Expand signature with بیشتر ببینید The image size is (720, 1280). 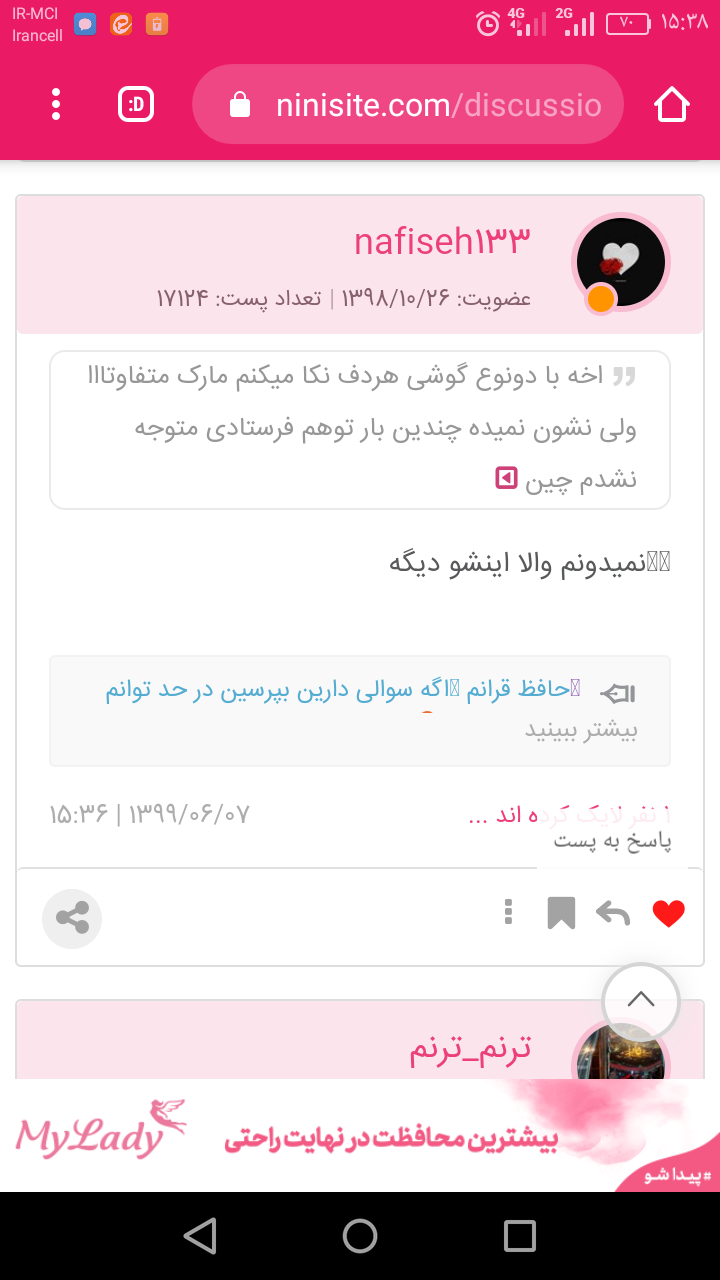[582, 729]
